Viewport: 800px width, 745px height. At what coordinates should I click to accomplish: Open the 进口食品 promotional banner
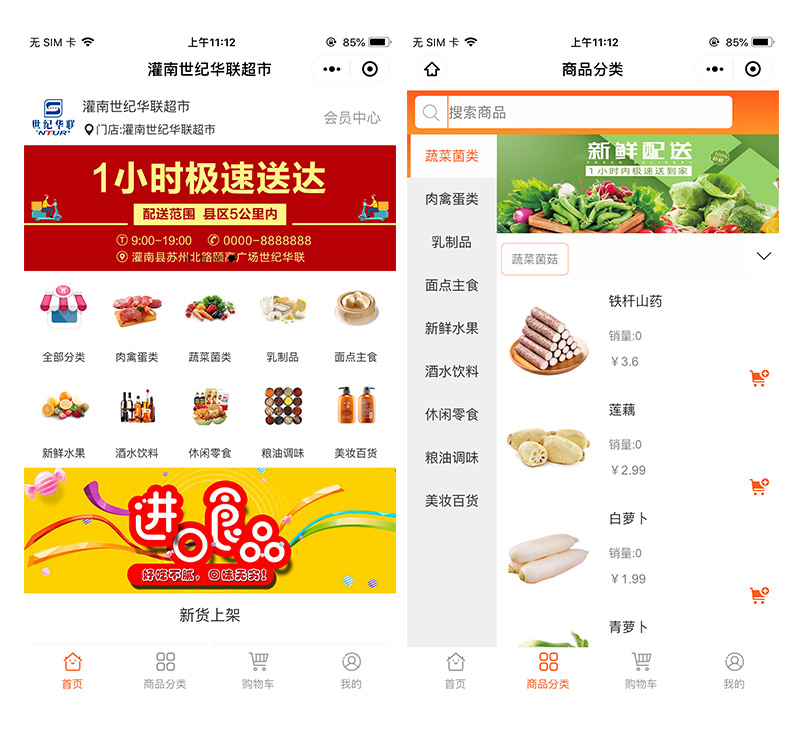point(210,530)
